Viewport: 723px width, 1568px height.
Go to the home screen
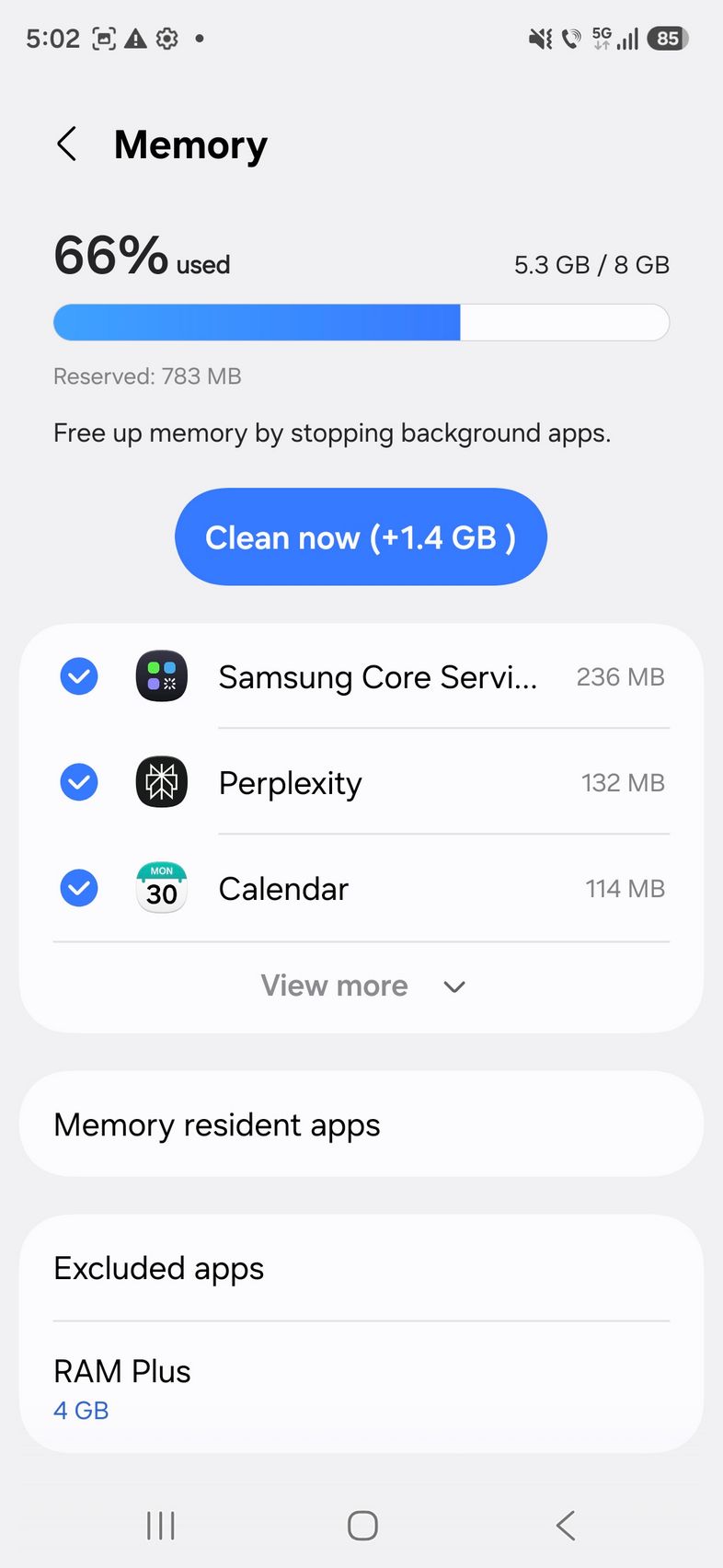[362, 1525]
